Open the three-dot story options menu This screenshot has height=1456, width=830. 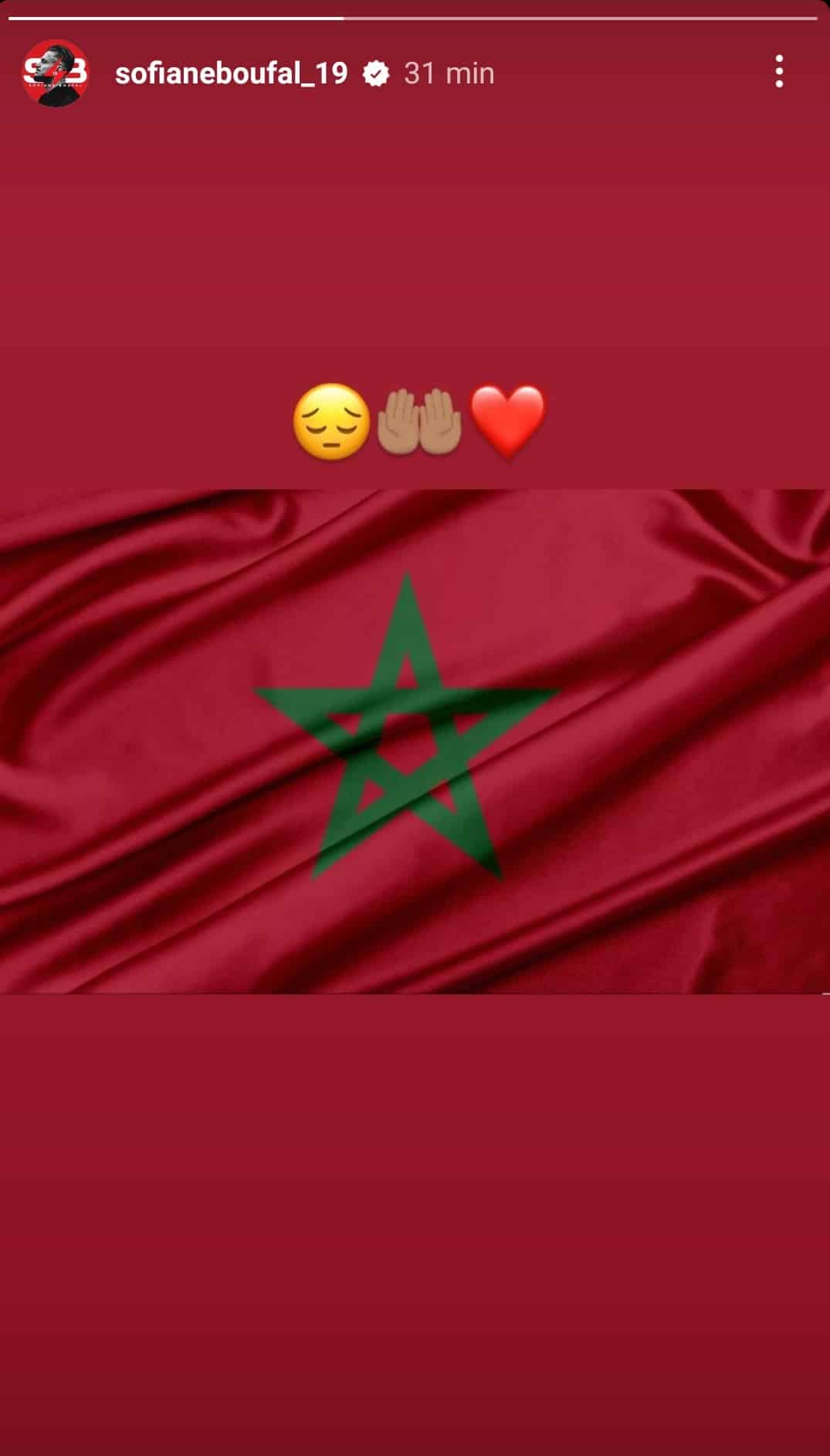point(779,72)
